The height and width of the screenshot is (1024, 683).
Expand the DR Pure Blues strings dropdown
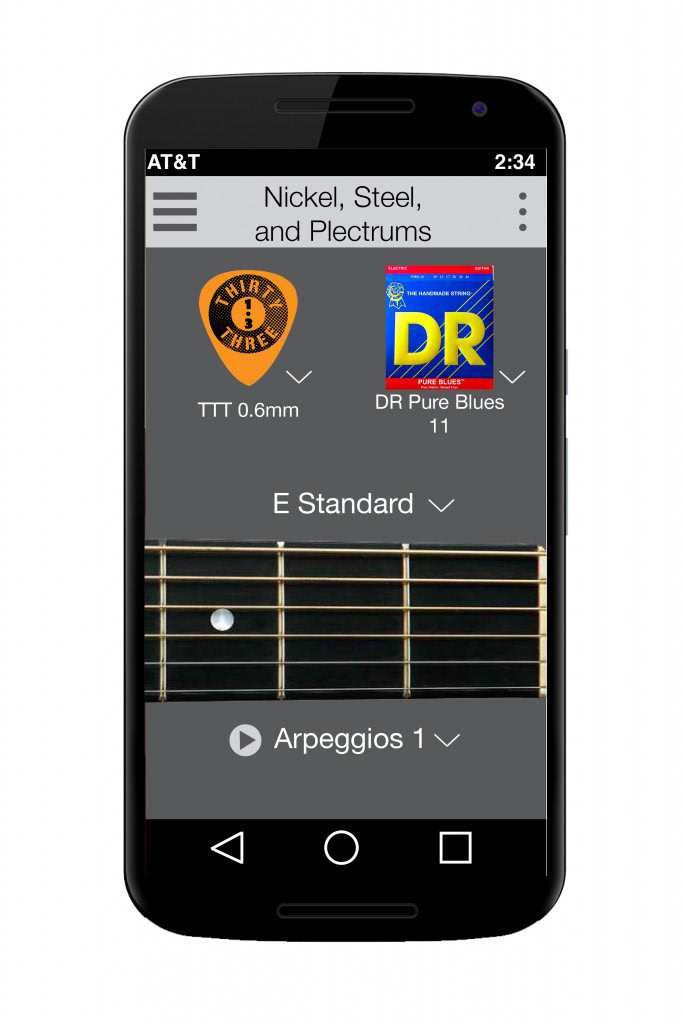tap(512, 377)
